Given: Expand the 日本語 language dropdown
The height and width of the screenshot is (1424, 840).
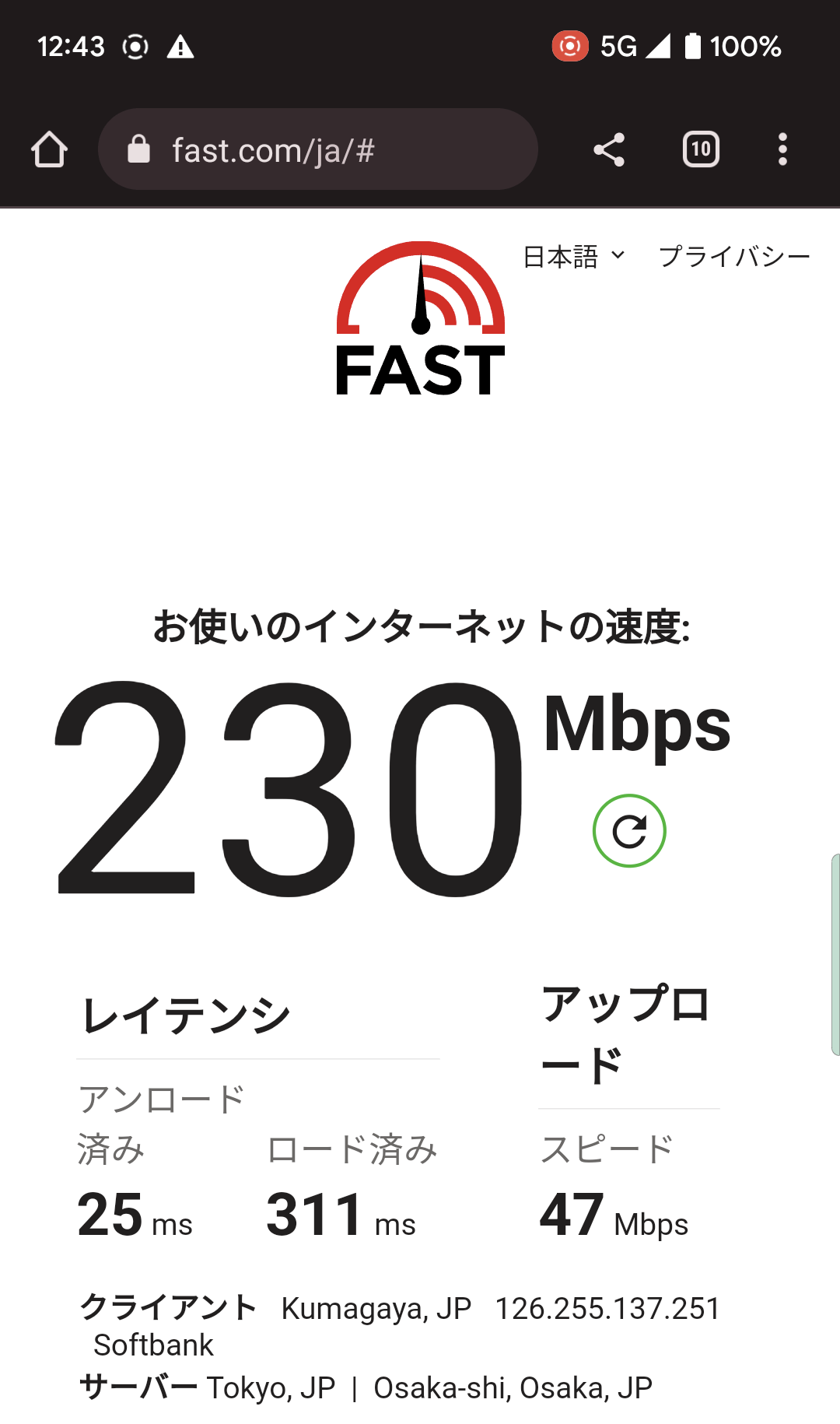Looking at the screenshot, I should [x=574, y=256].
